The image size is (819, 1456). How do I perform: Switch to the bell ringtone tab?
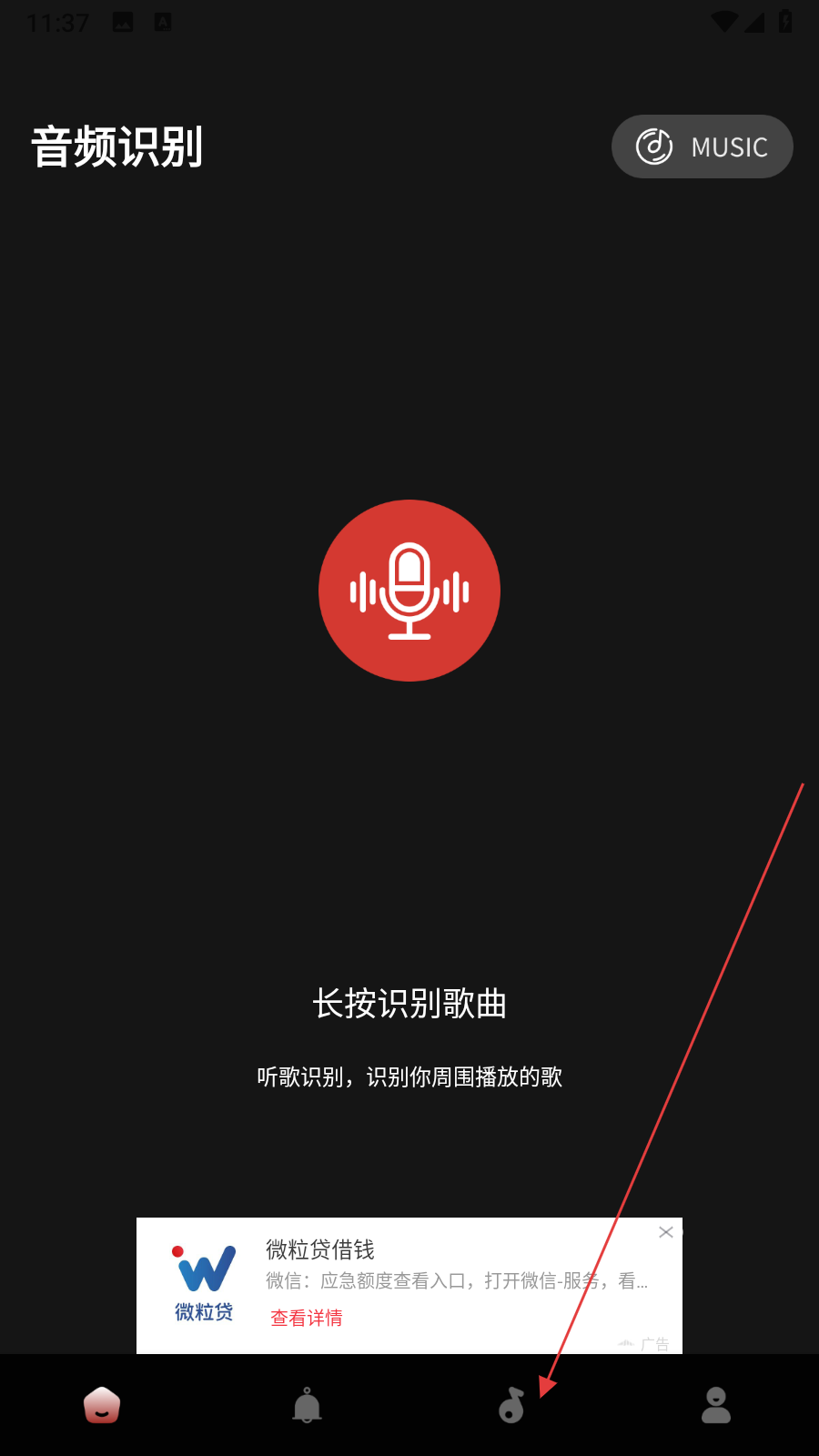pos(307,1405)
